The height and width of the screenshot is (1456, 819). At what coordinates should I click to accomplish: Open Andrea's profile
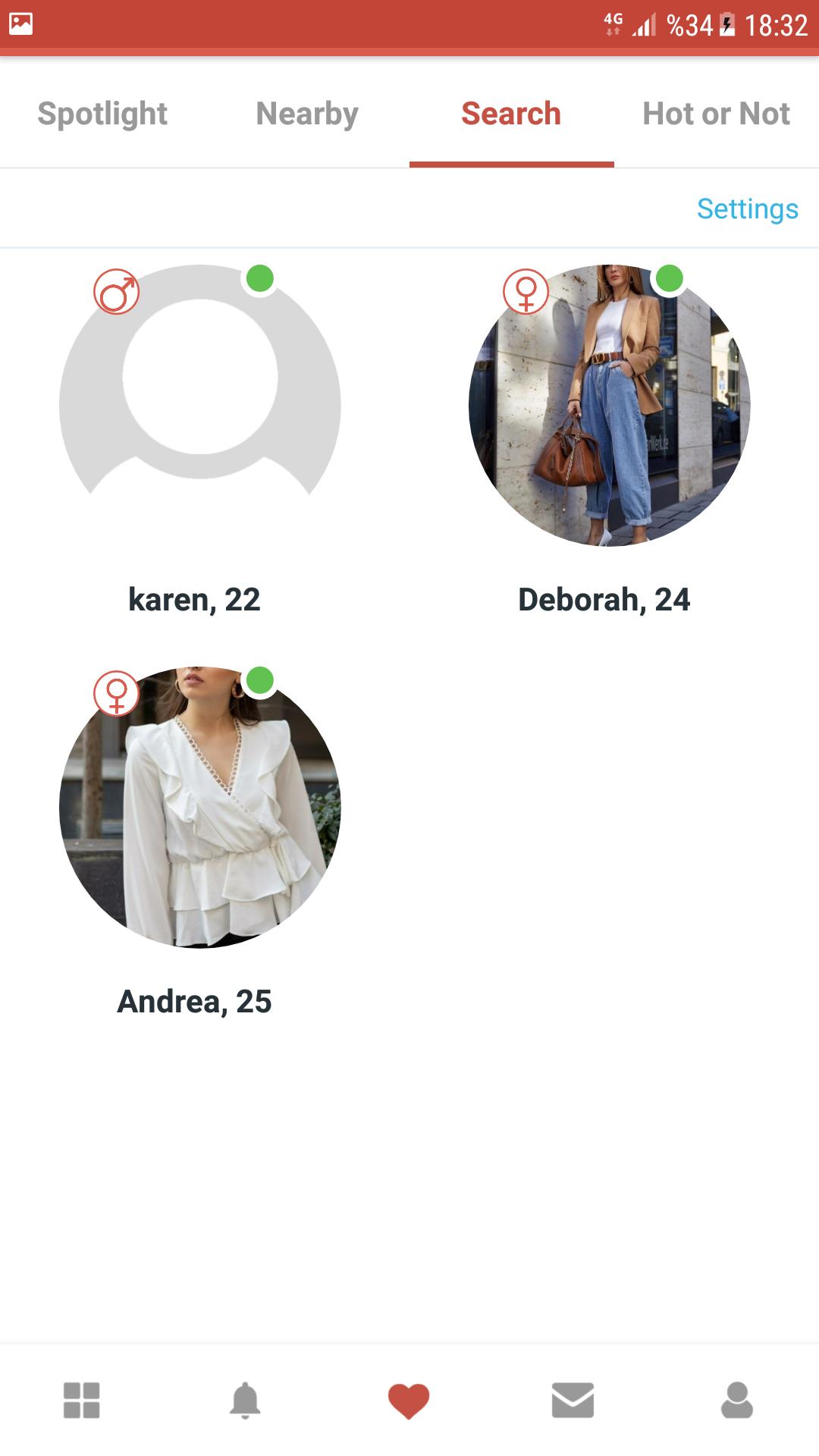[200, 807]
